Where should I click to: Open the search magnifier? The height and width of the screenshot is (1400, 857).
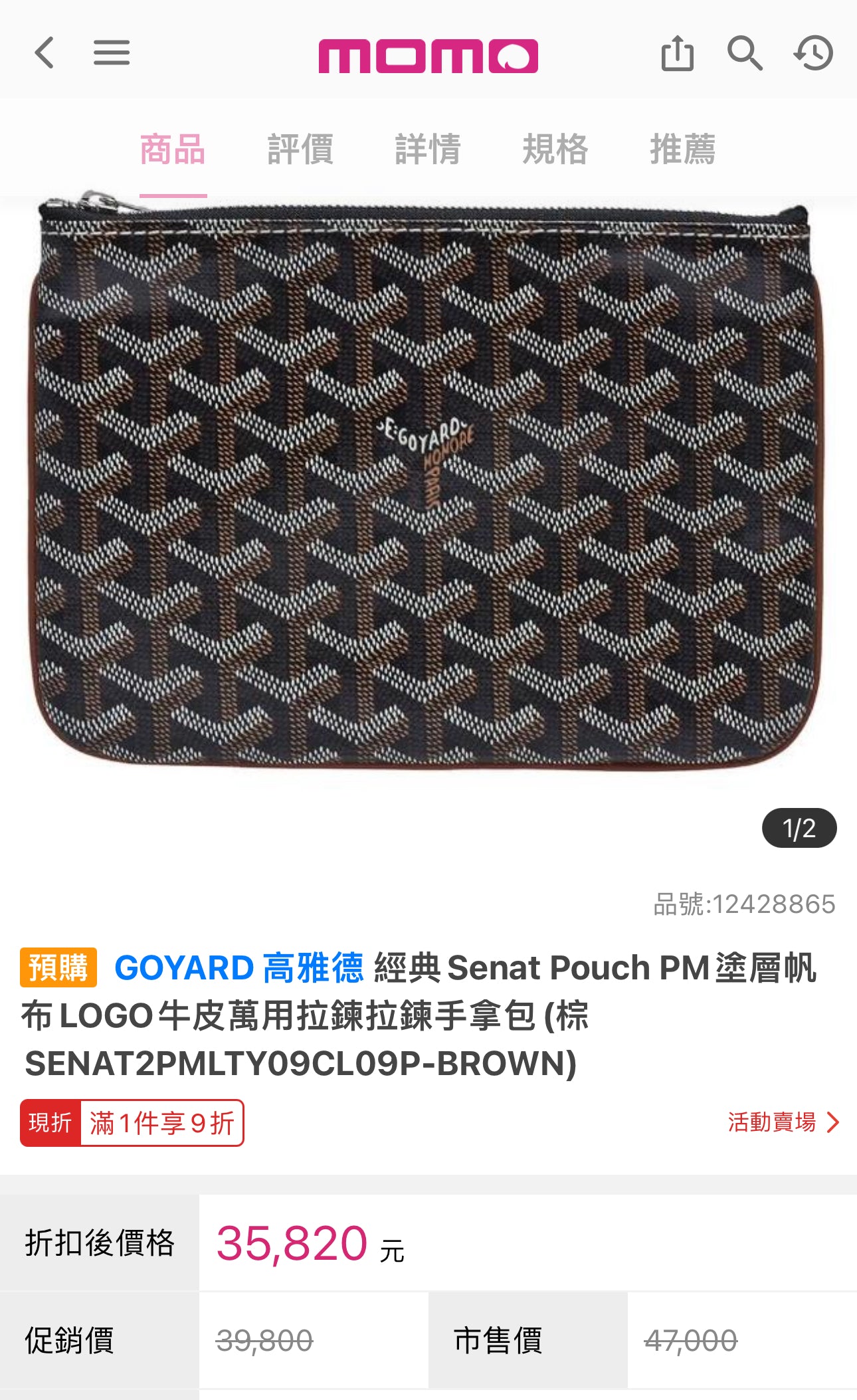pos(744,53)
